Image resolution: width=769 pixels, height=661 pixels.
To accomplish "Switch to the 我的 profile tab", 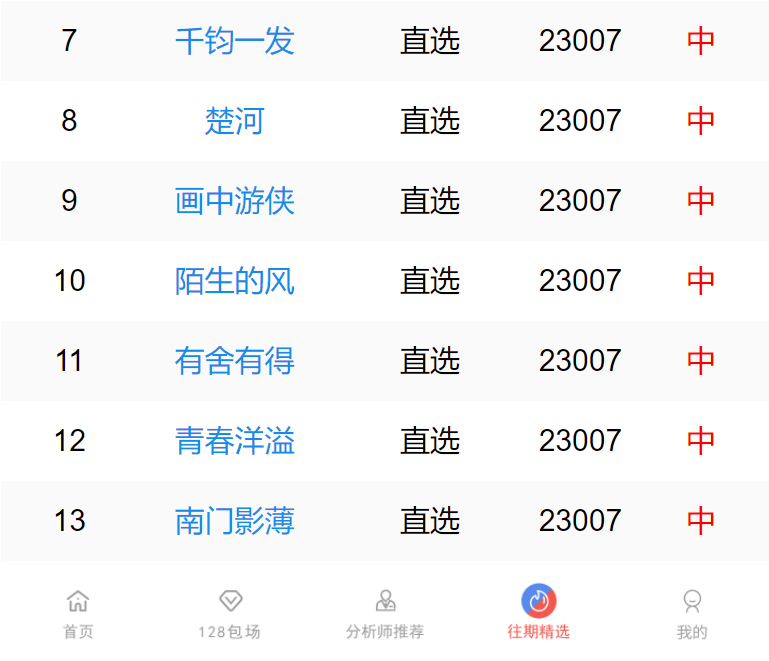I will [x=691, y=613].
